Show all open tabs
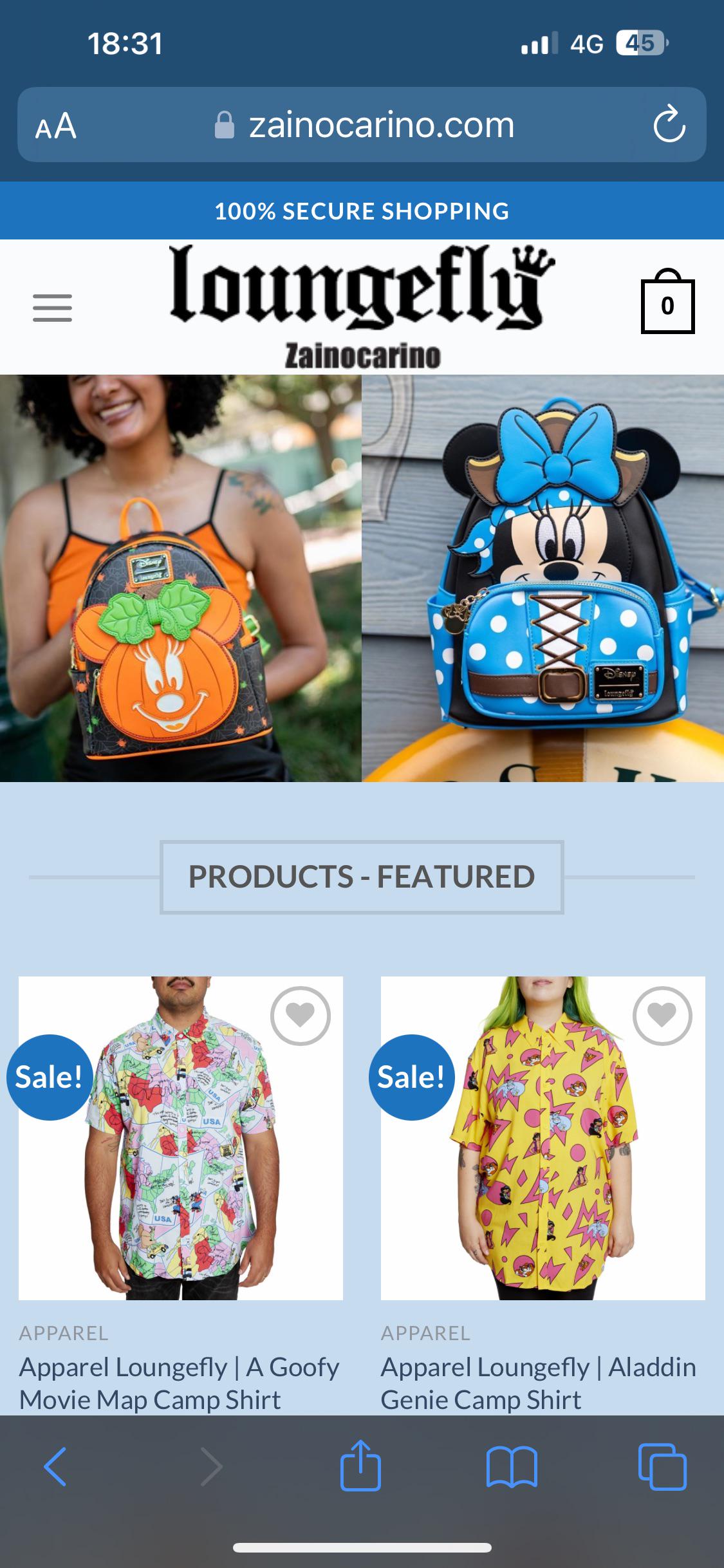The image size is (724, 1568). [x=662, y=1466]
